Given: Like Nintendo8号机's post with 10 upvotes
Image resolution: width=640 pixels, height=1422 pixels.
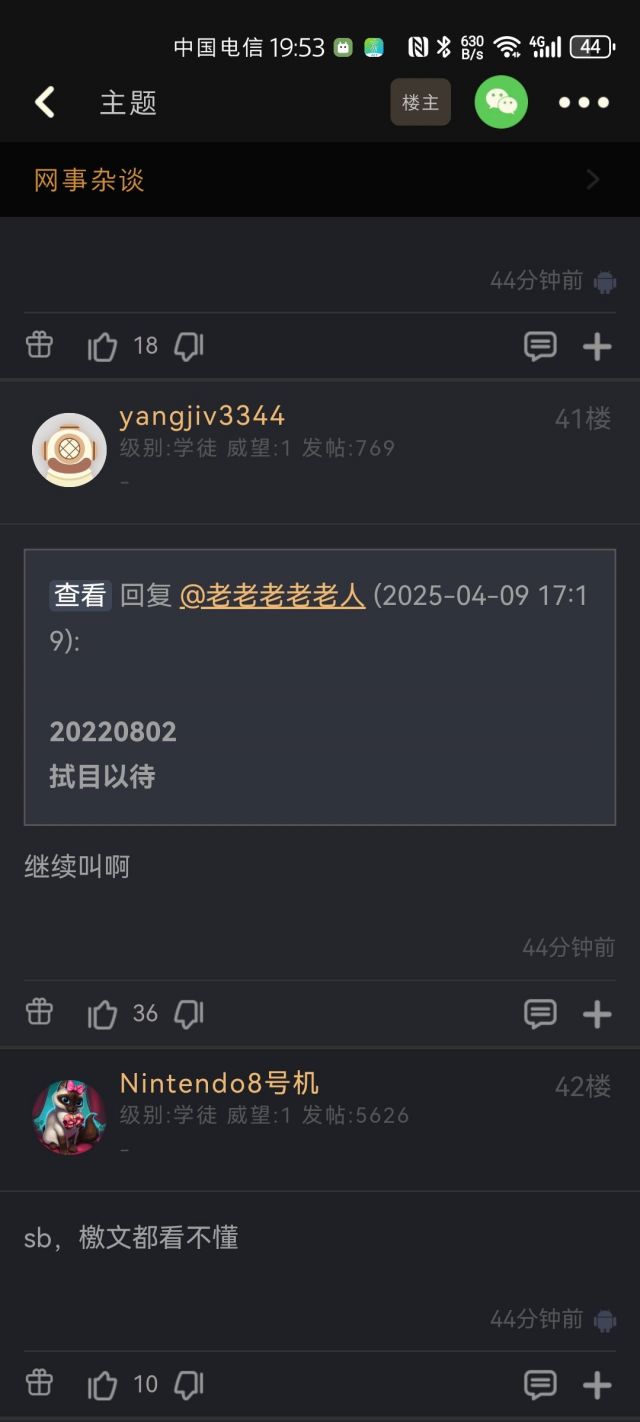Looking at the screenshot, I should point(103,1385).
